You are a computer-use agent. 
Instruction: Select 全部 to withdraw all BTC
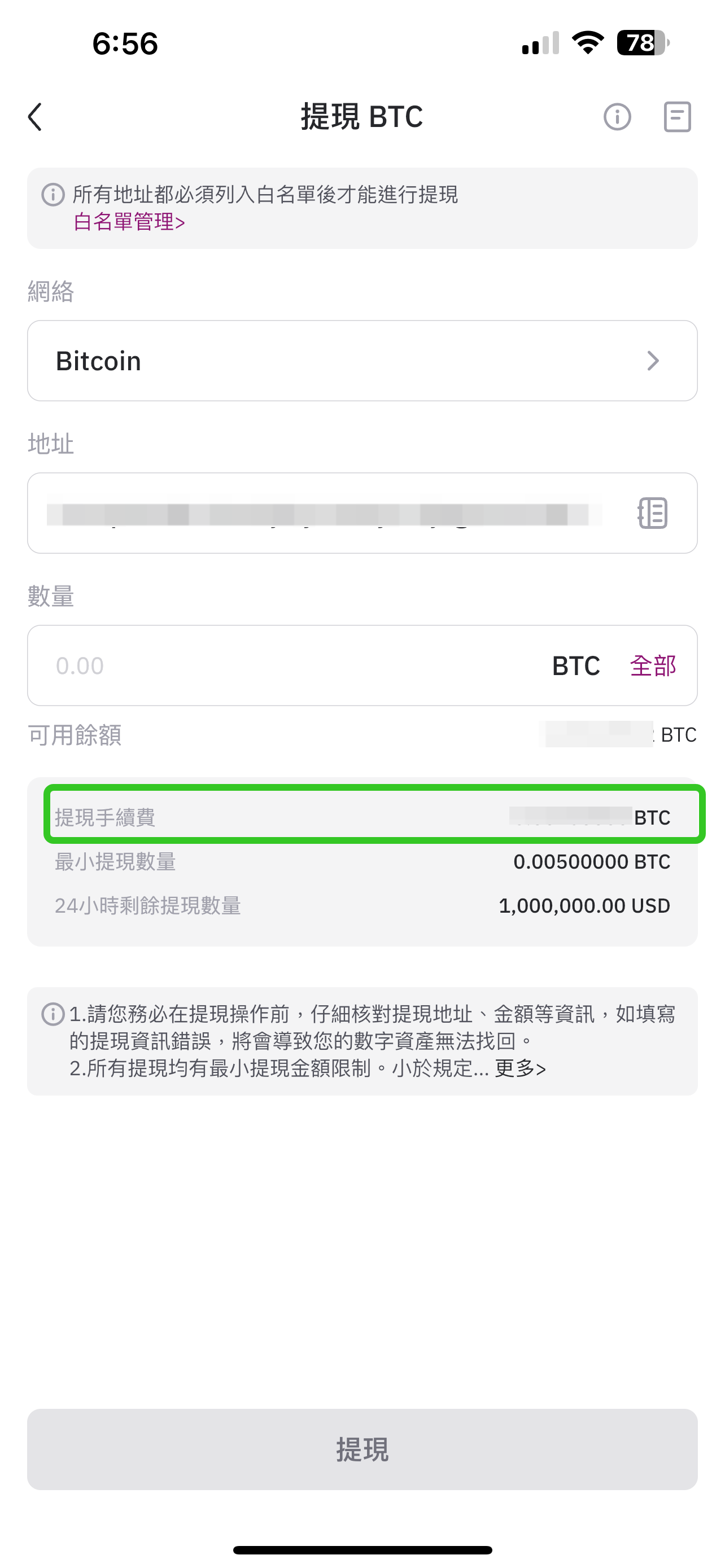coord(653,665)
